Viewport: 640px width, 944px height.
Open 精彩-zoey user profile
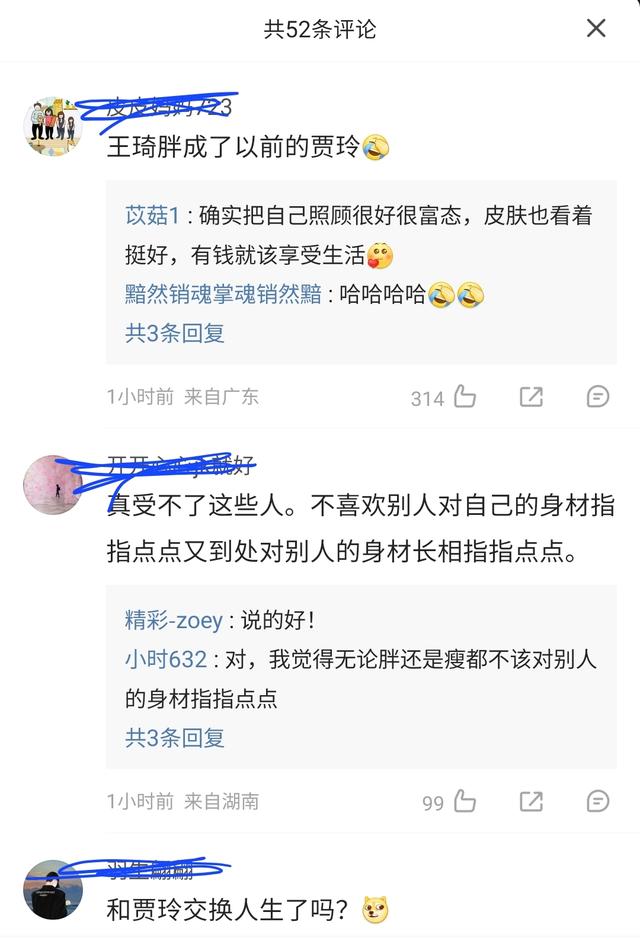pyautogui.click(x=174, y=620)
